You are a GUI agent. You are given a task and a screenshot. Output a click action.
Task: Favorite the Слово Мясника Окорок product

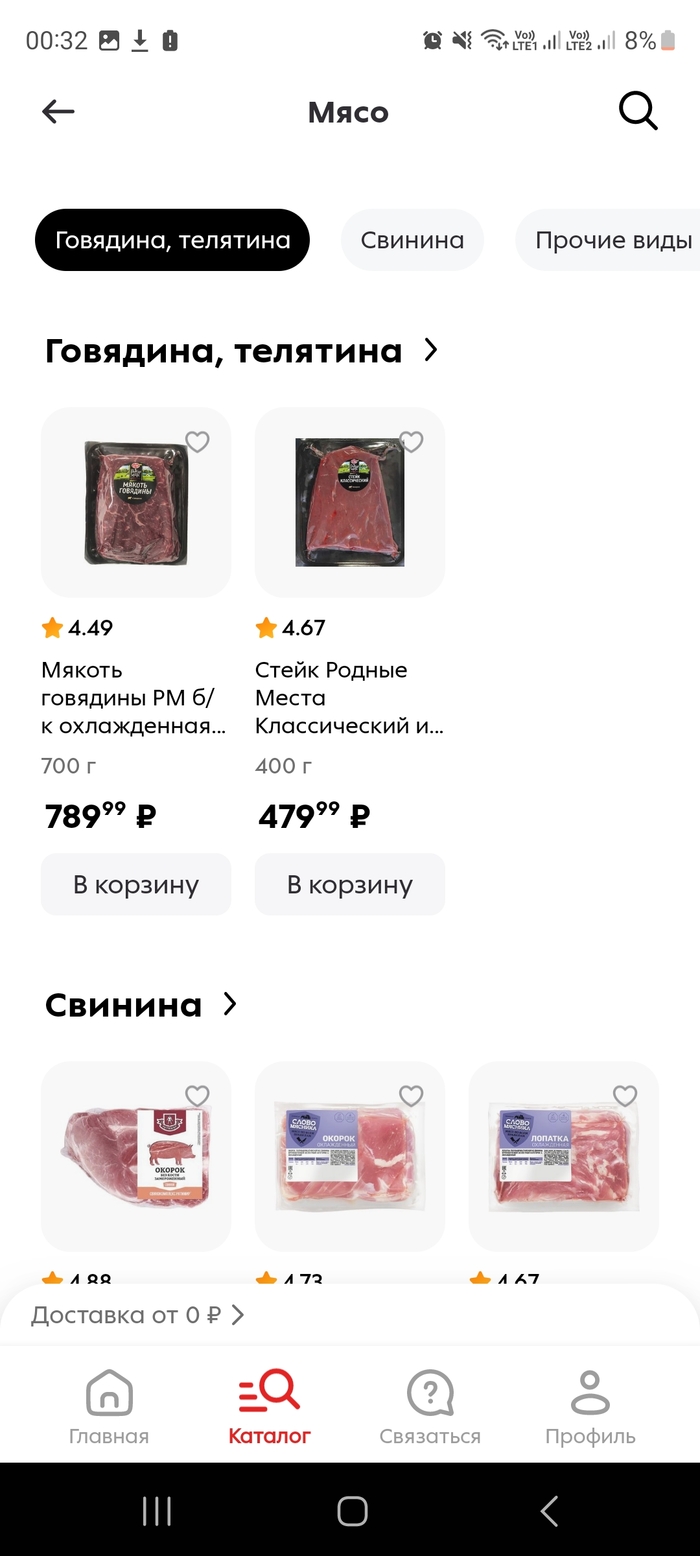pos(411,1096)
